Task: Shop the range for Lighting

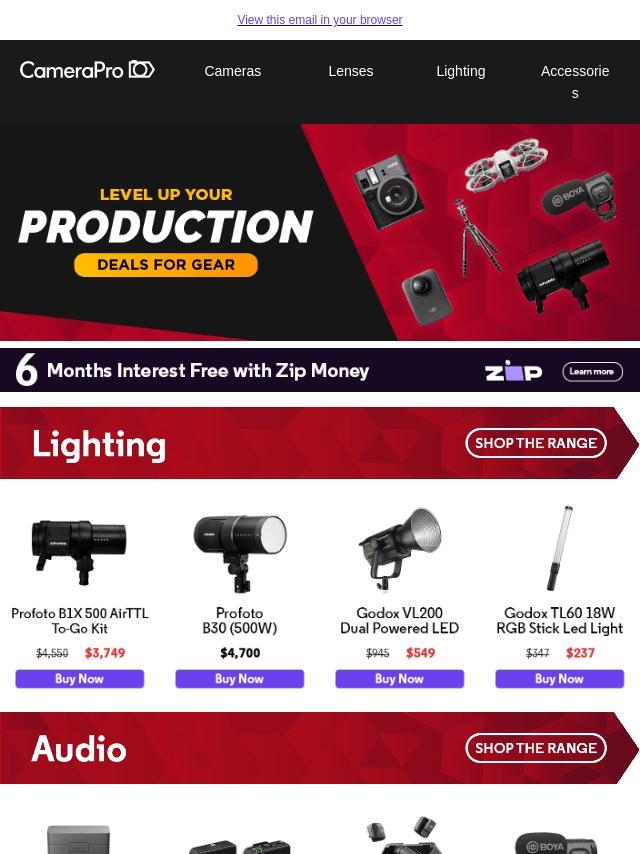Action: point(536,443)
